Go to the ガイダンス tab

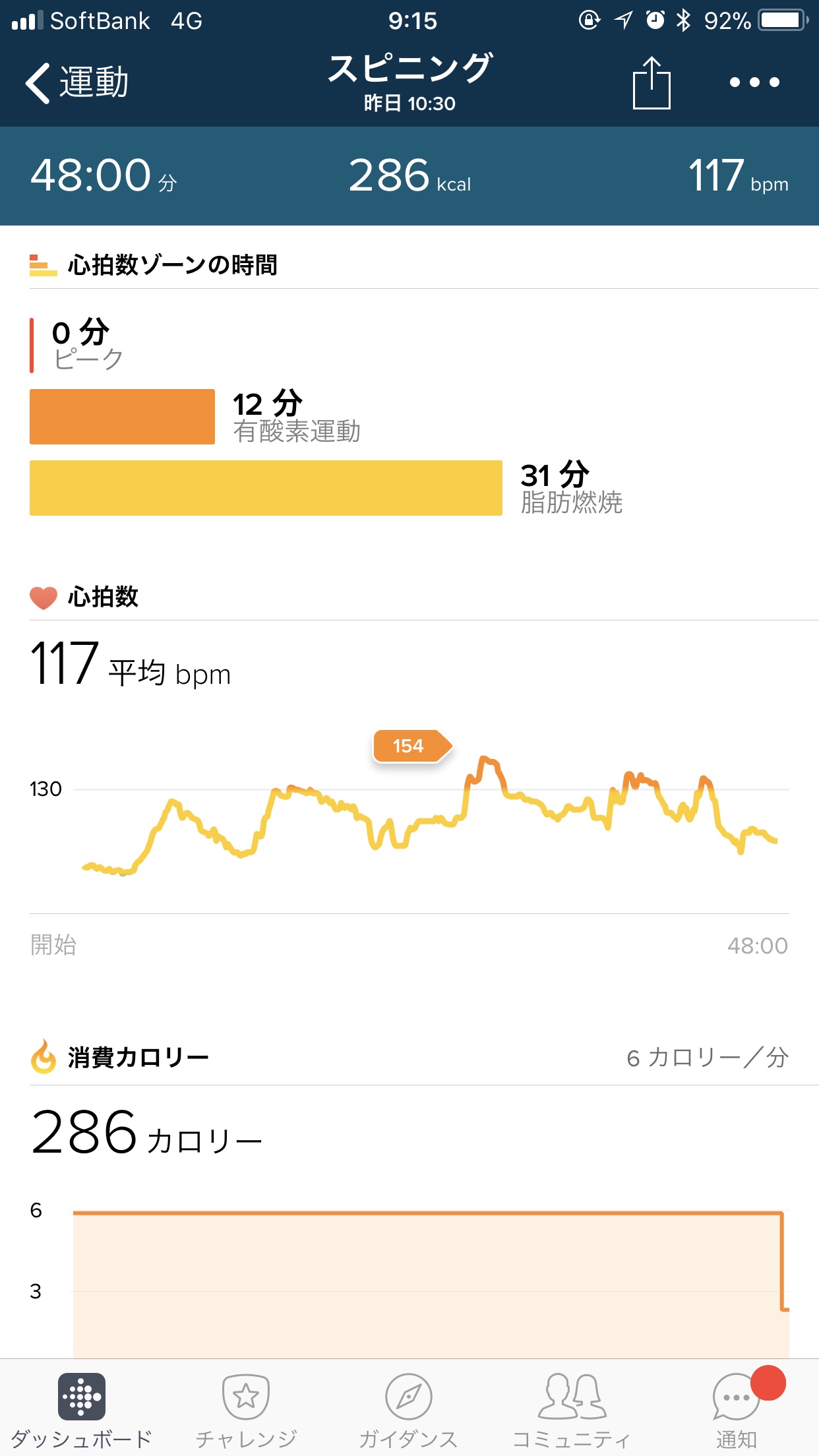[x=408, y=1409]
